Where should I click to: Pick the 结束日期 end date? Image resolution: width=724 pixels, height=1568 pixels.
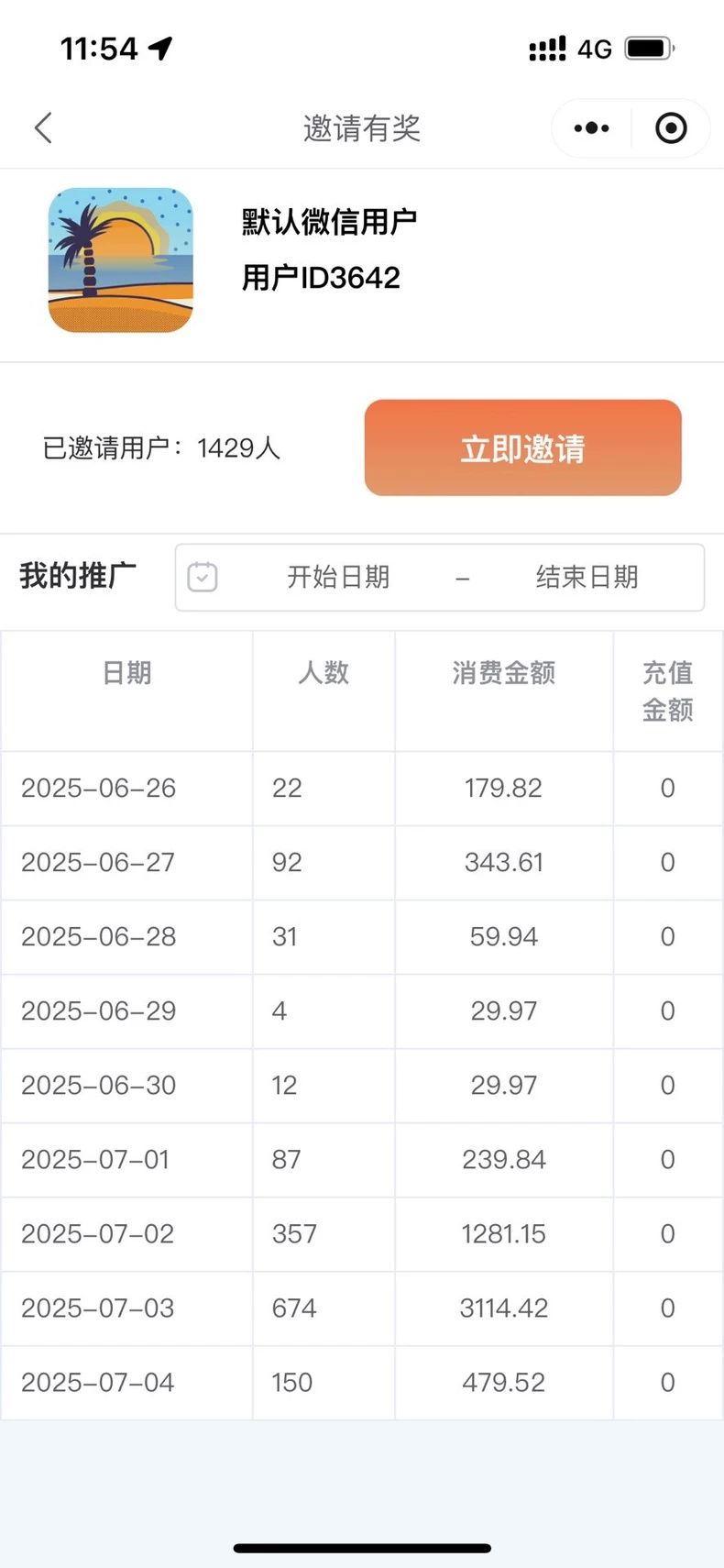(587, 577)
